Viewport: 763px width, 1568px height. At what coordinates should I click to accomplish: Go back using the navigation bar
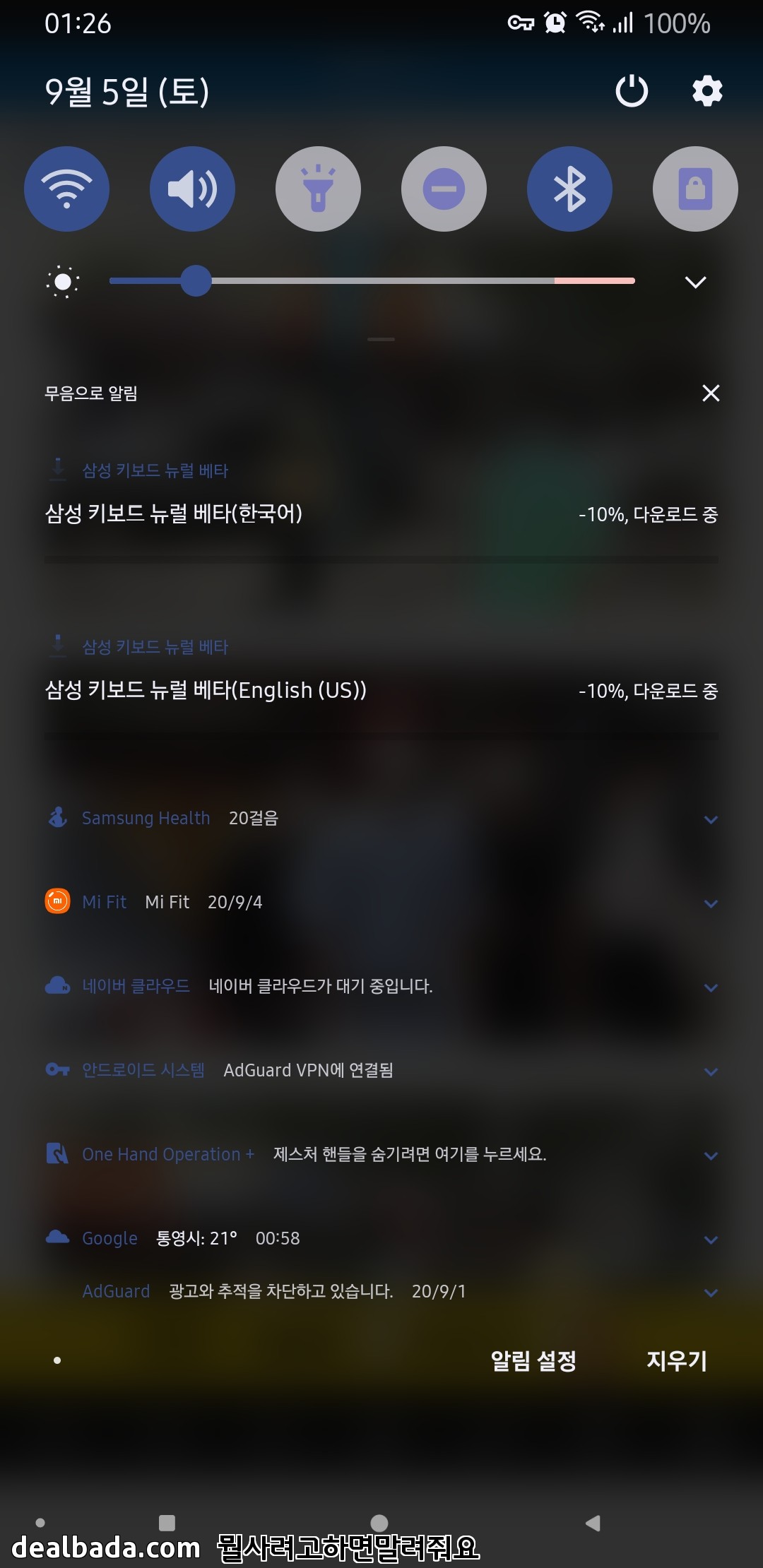(x=593, y=1523)
